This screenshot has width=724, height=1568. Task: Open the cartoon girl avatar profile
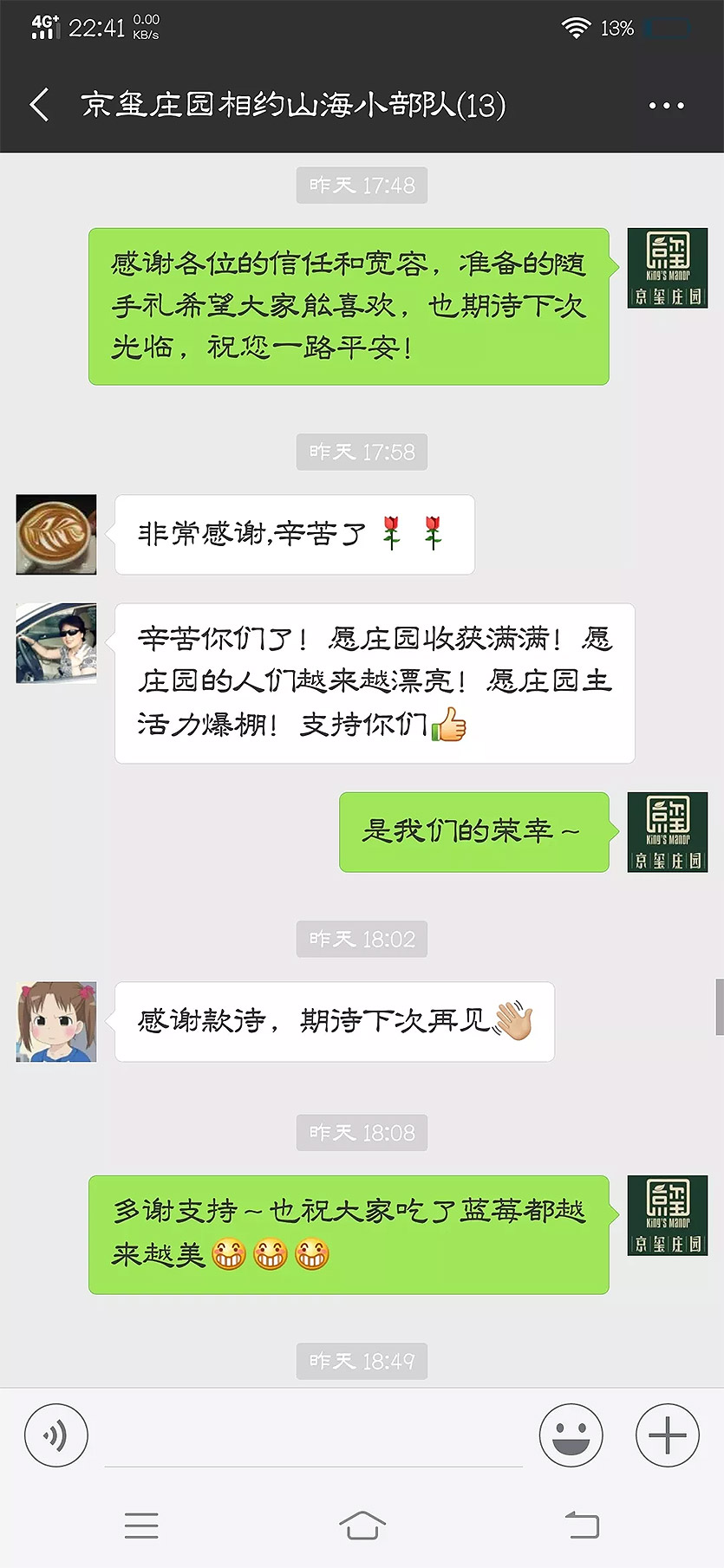click(56, 1022)
